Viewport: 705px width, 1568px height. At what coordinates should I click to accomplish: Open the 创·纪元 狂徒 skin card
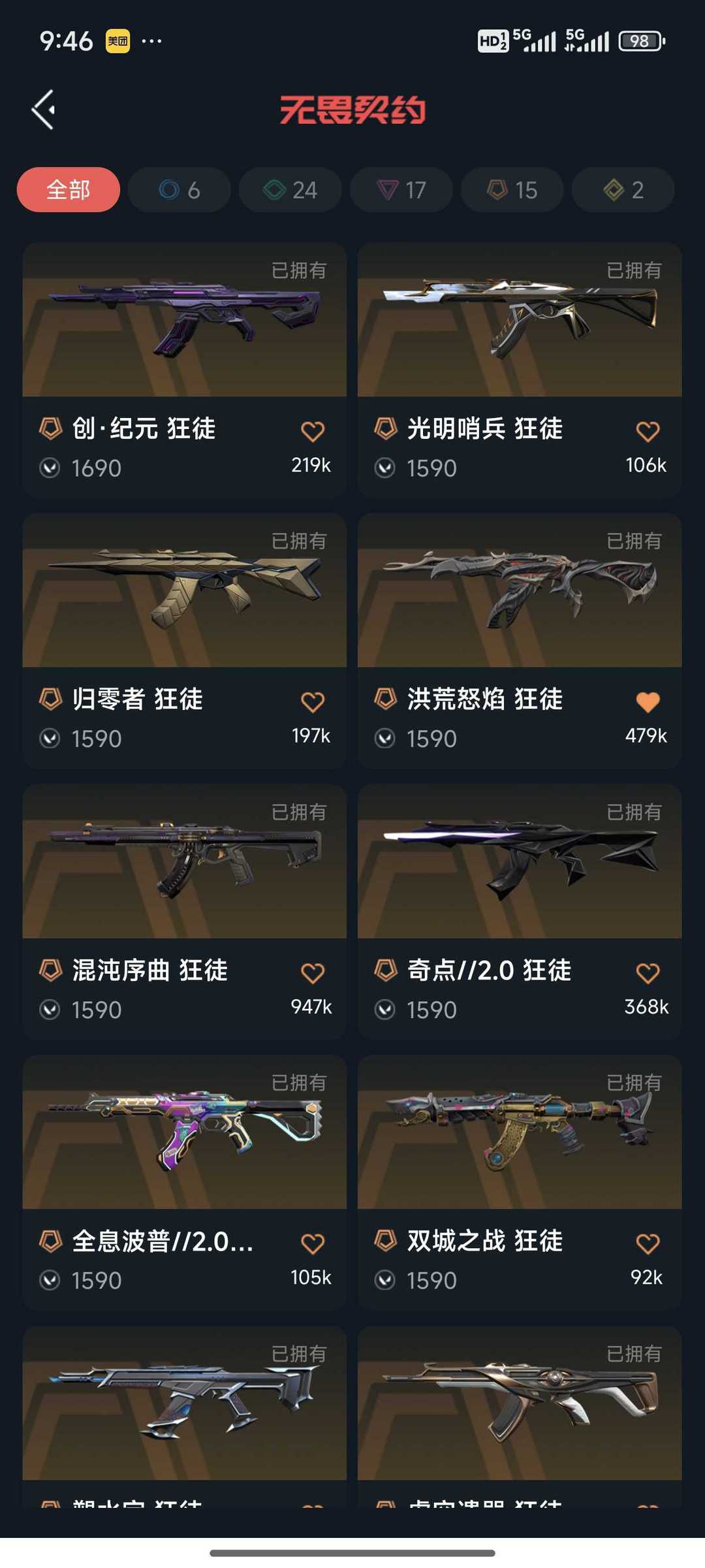tap(184, 320)
